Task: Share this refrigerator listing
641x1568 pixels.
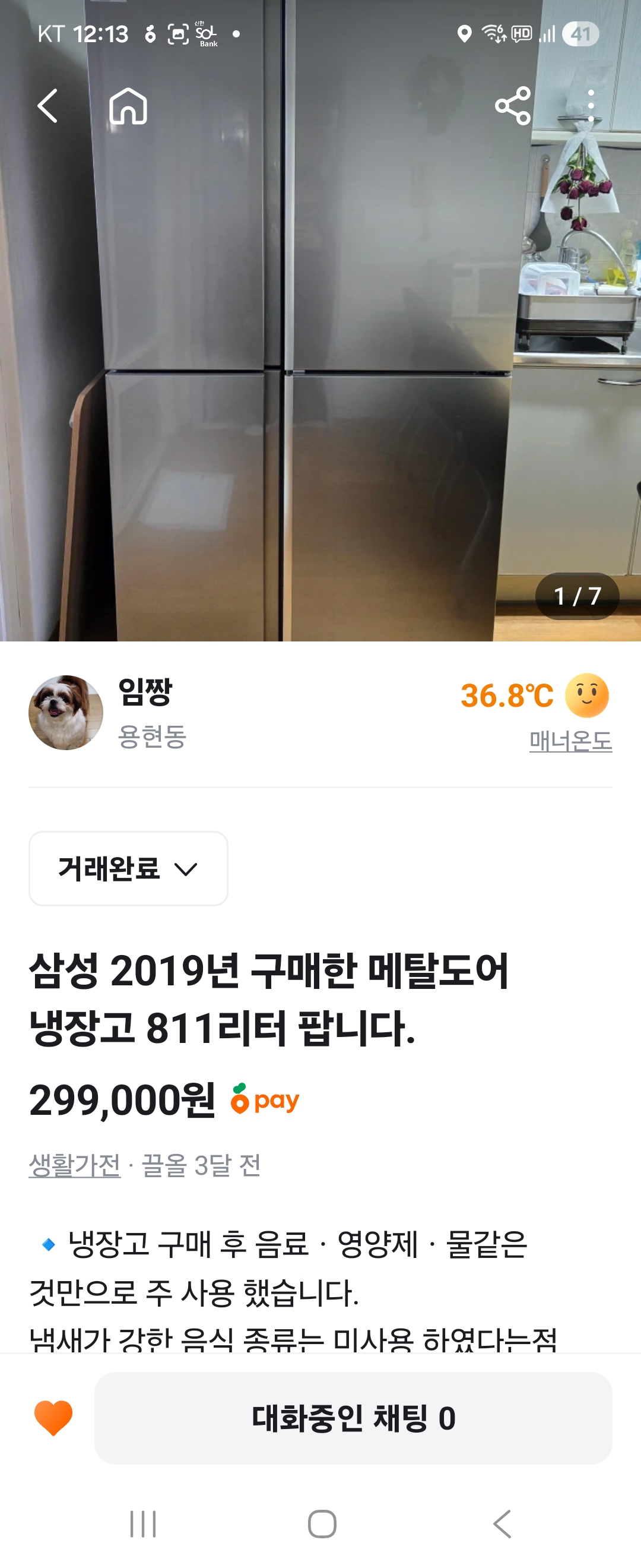Action: click(x=513, y=106)
